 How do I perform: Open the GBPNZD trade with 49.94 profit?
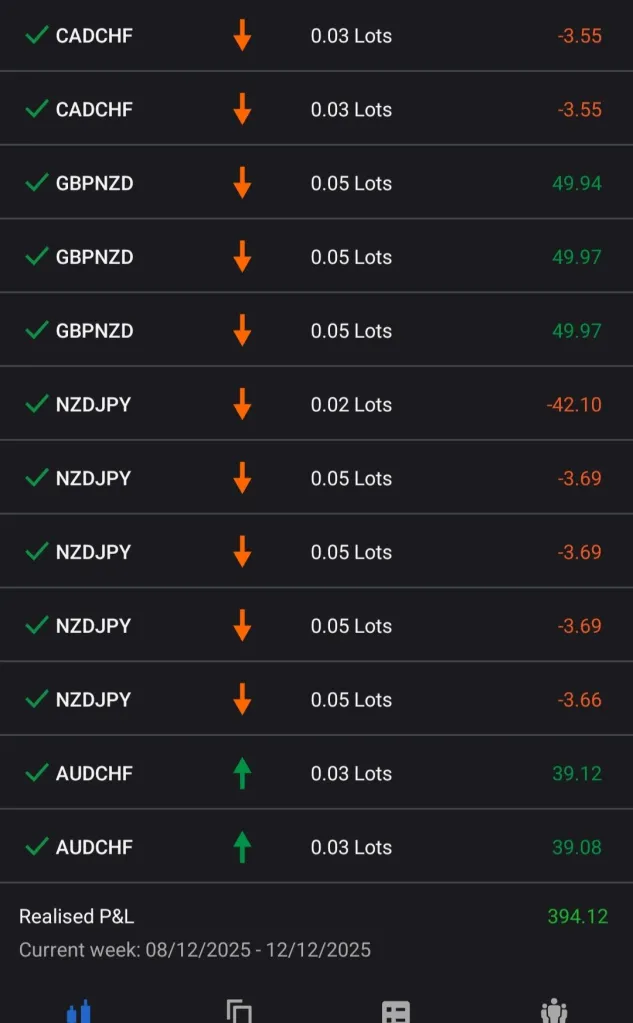coord(316,183)
